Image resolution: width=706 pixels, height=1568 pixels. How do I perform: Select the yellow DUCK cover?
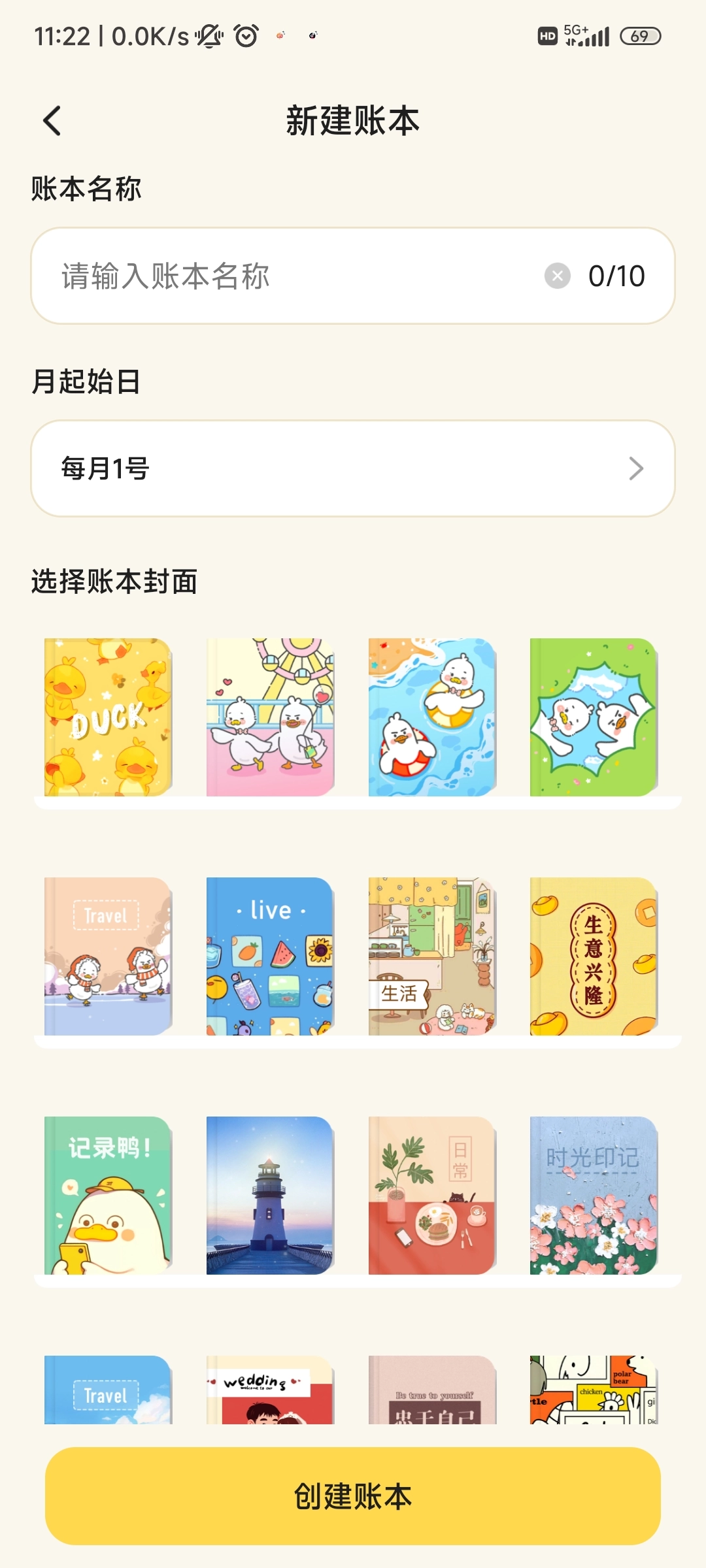click(108, 717)
